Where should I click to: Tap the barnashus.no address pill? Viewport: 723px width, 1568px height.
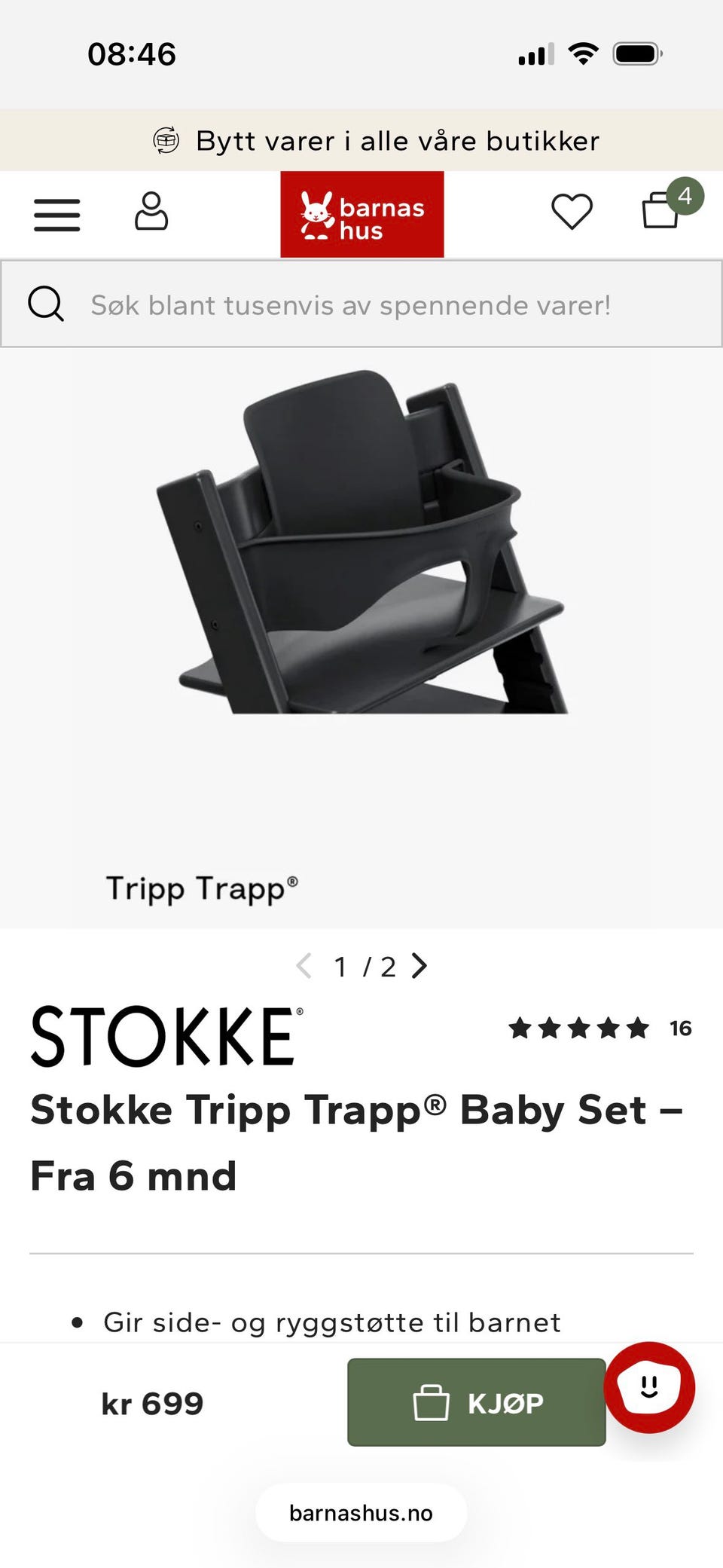361,1513
